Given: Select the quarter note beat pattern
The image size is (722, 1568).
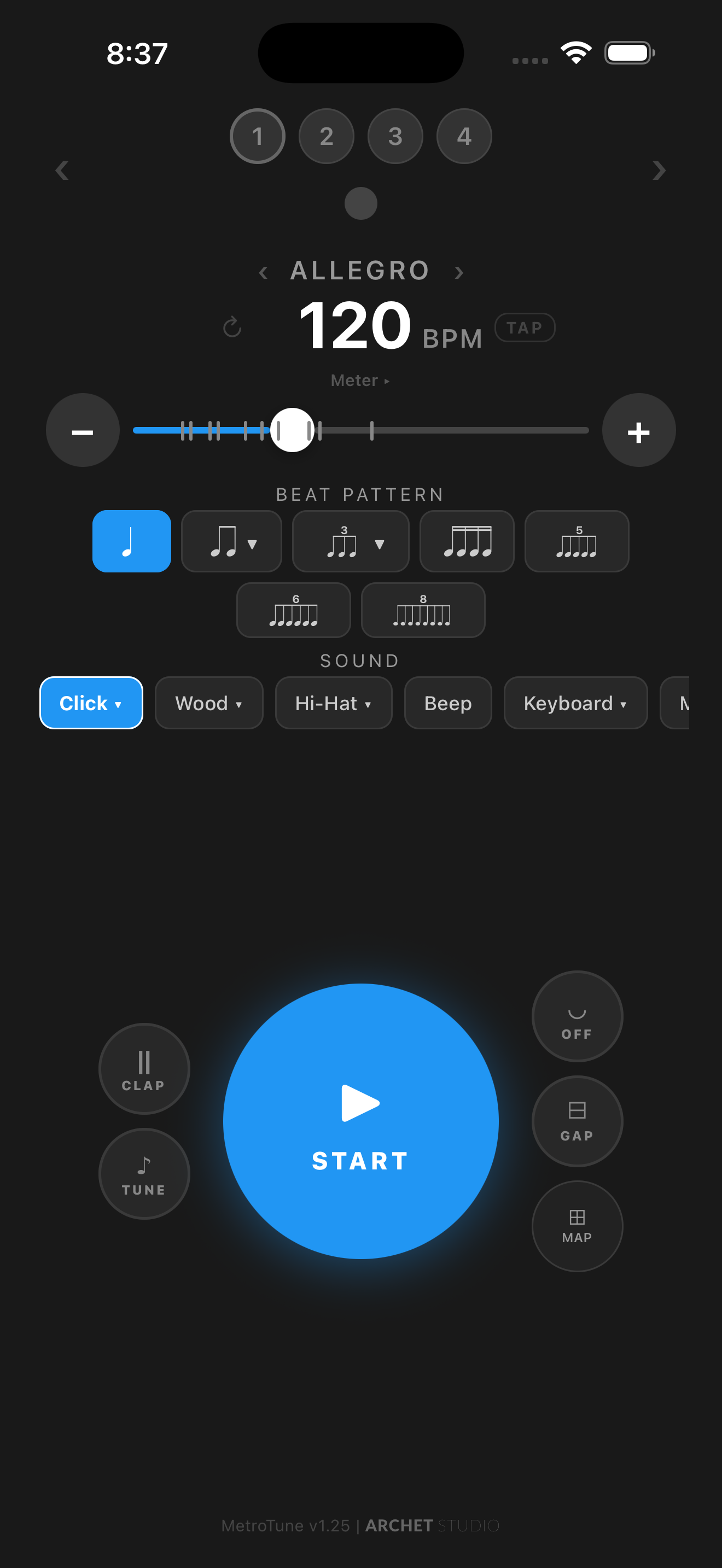Looking at the screenshot, I should [131, 541].
